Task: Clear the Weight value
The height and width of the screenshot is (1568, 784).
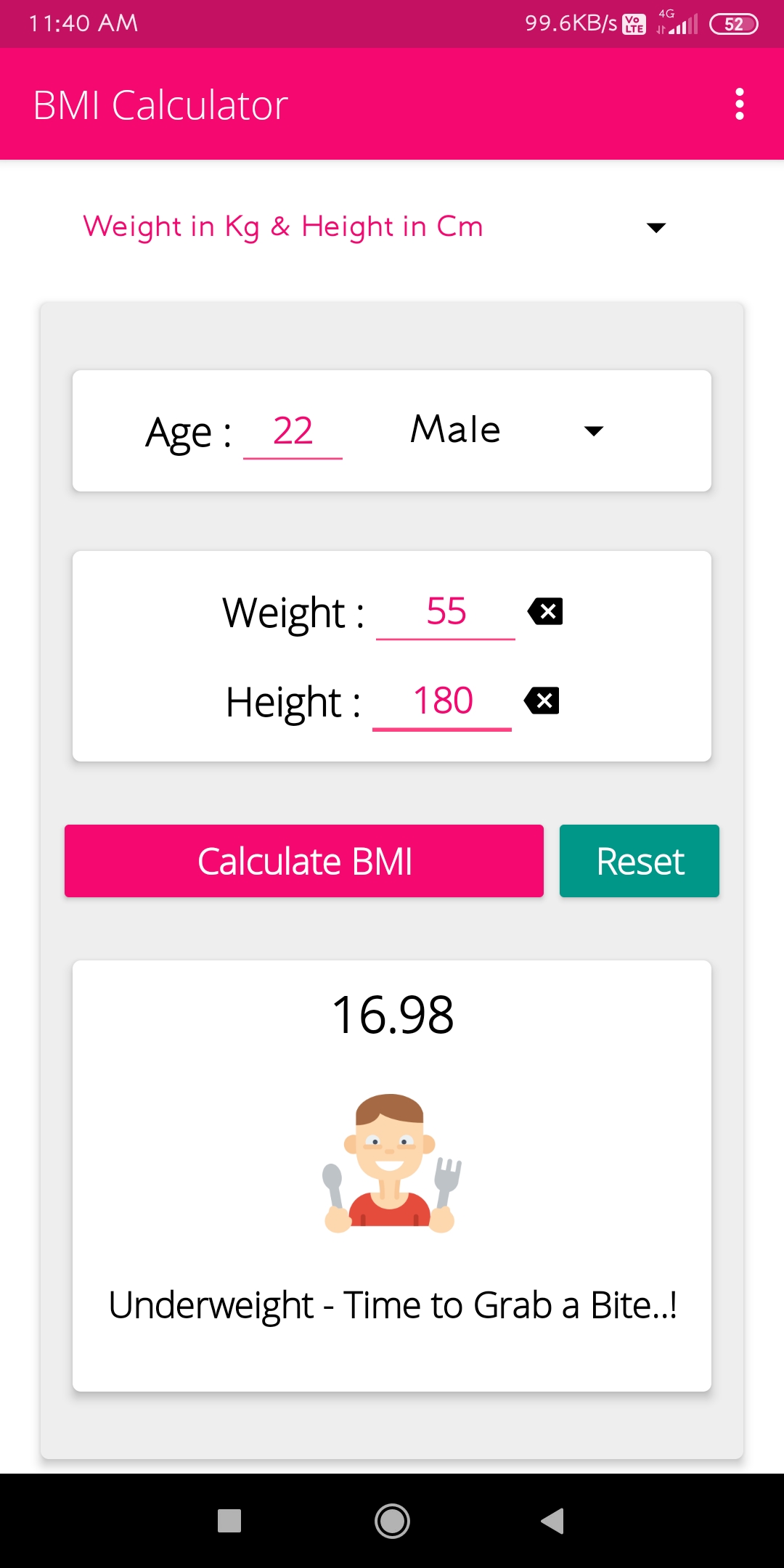Action: click(545, 612)
